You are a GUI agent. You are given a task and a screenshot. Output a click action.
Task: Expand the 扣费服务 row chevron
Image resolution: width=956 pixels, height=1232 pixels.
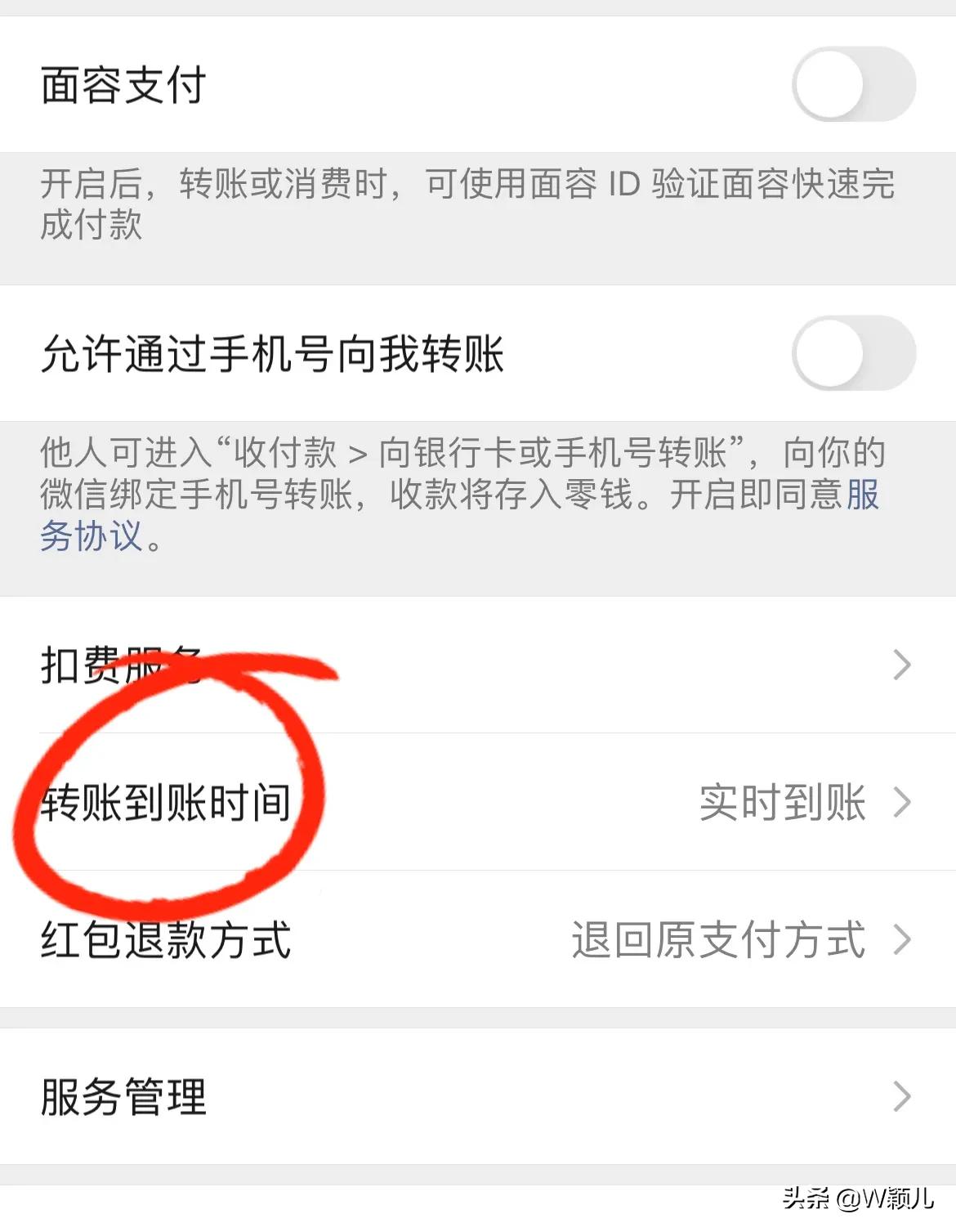pos(901,665)
